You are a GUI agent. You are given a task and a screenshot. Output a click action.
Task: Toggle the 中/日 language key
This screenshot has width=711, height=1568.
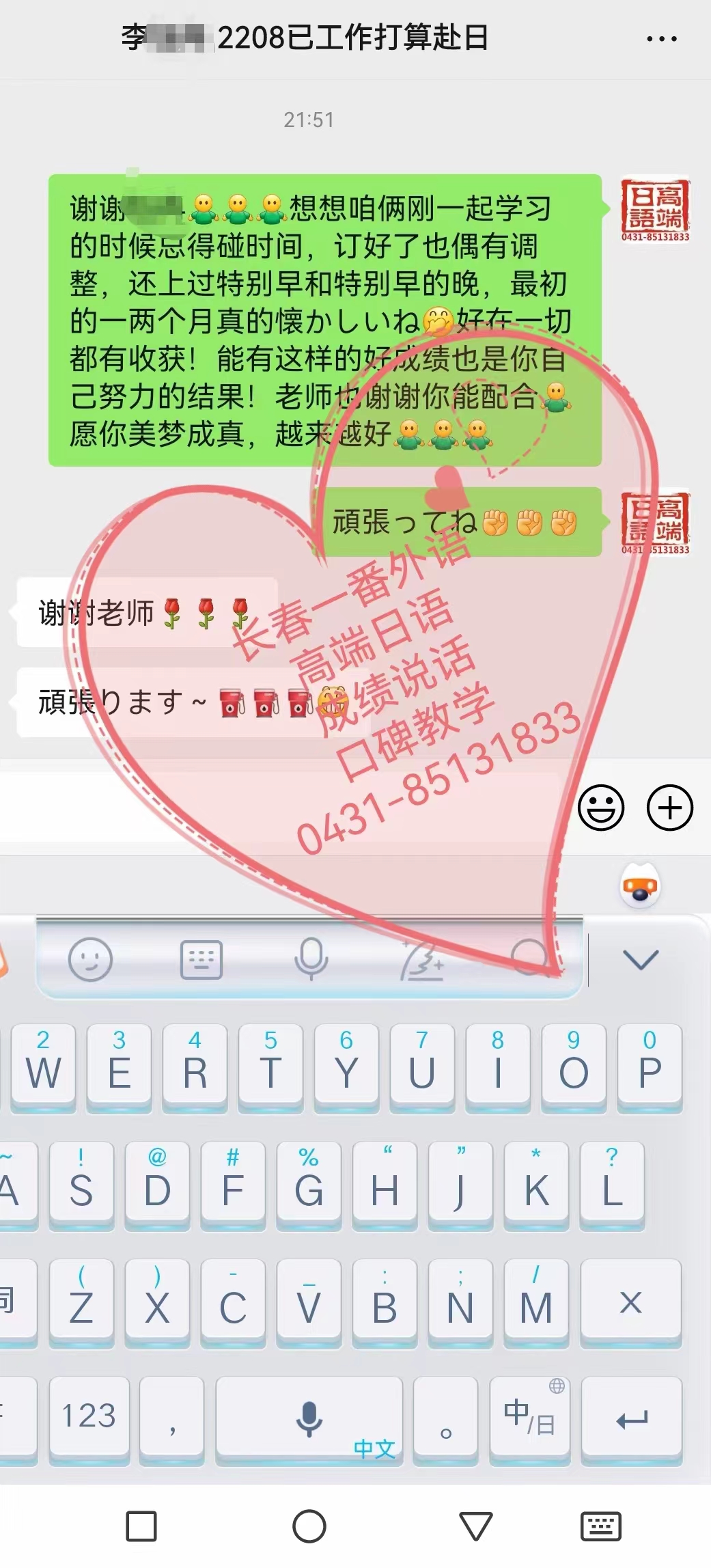529,1416
